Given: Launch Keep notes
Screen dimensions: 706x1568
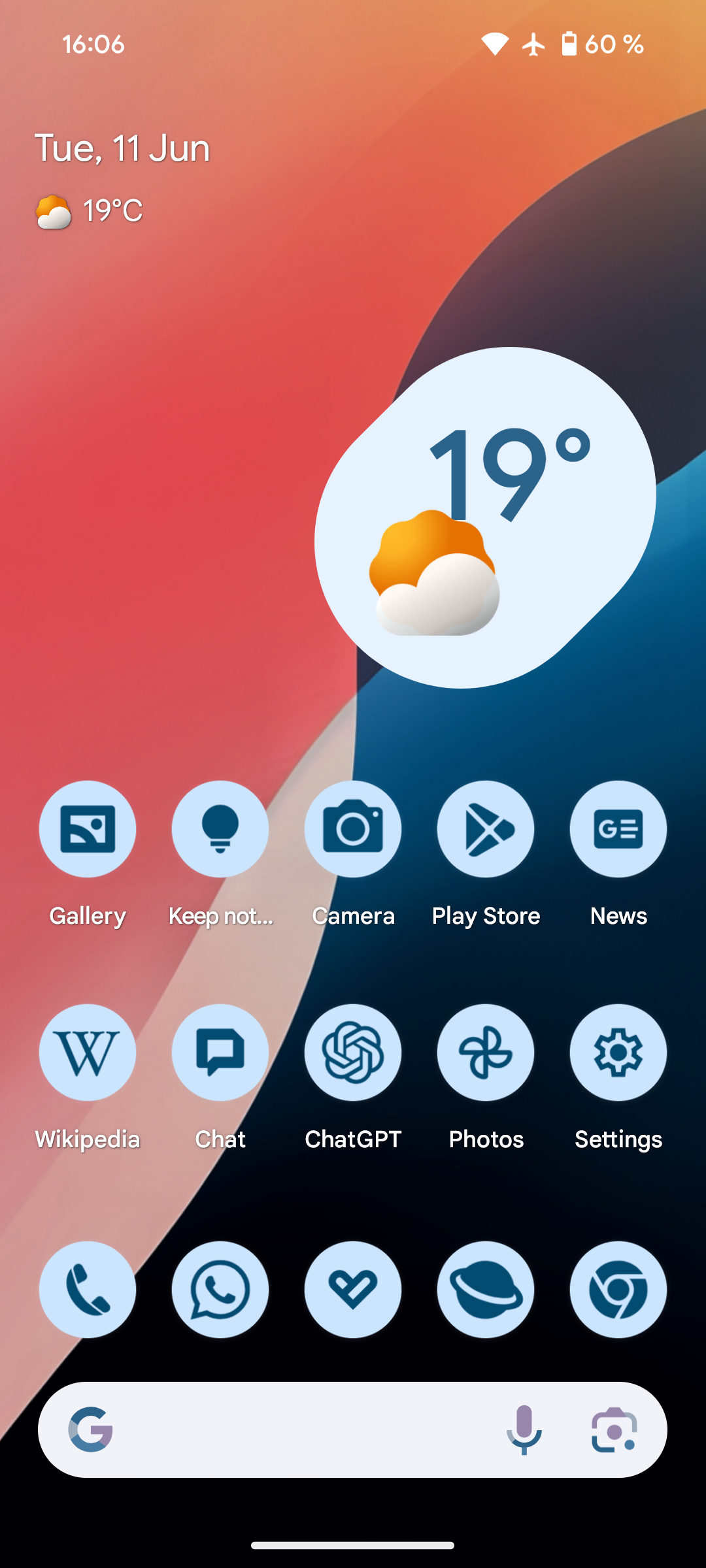Looking at the screenshot, I should (x=220, y=829).
